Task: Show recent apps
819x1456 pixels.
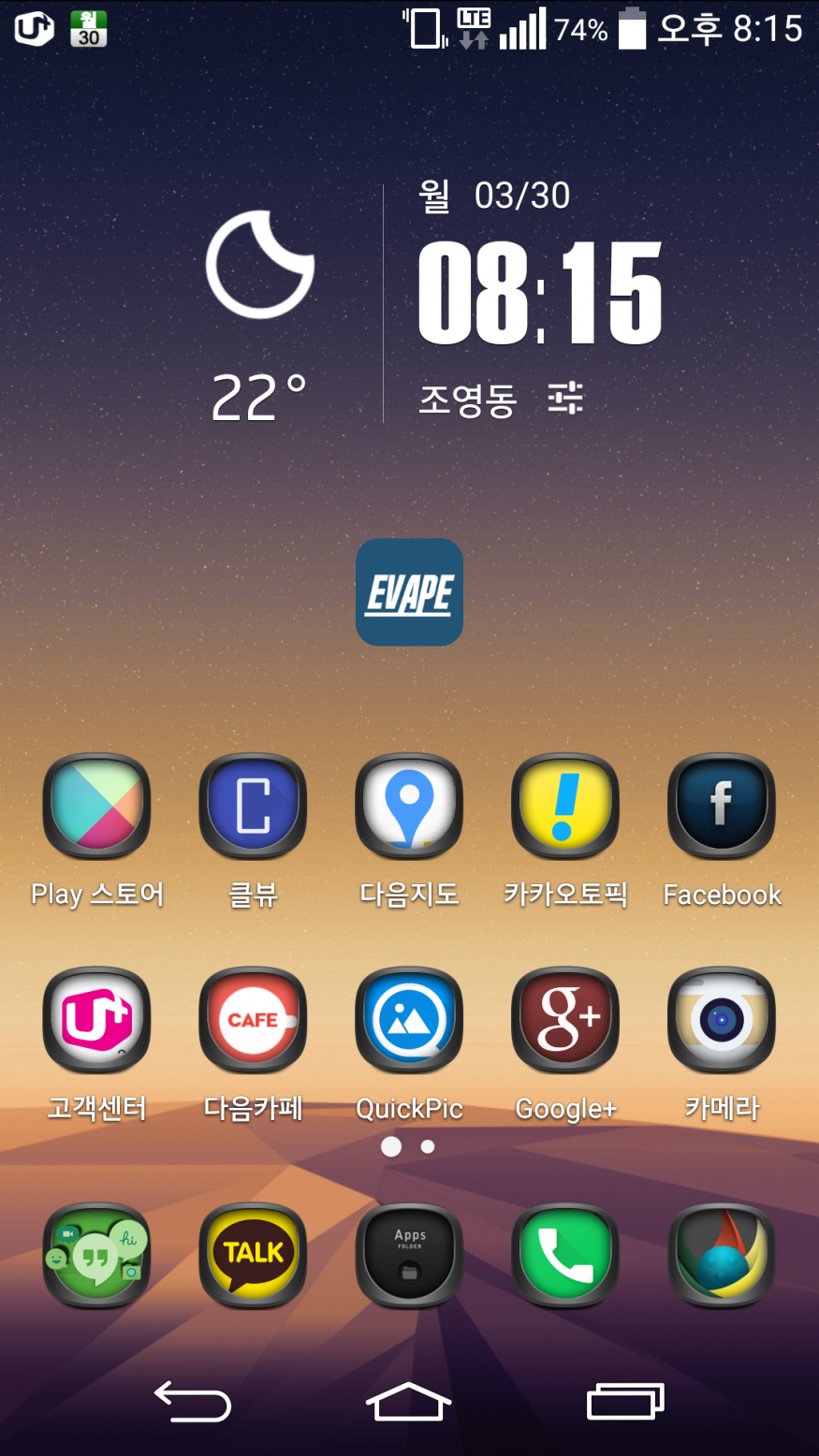Action: 625,1402
